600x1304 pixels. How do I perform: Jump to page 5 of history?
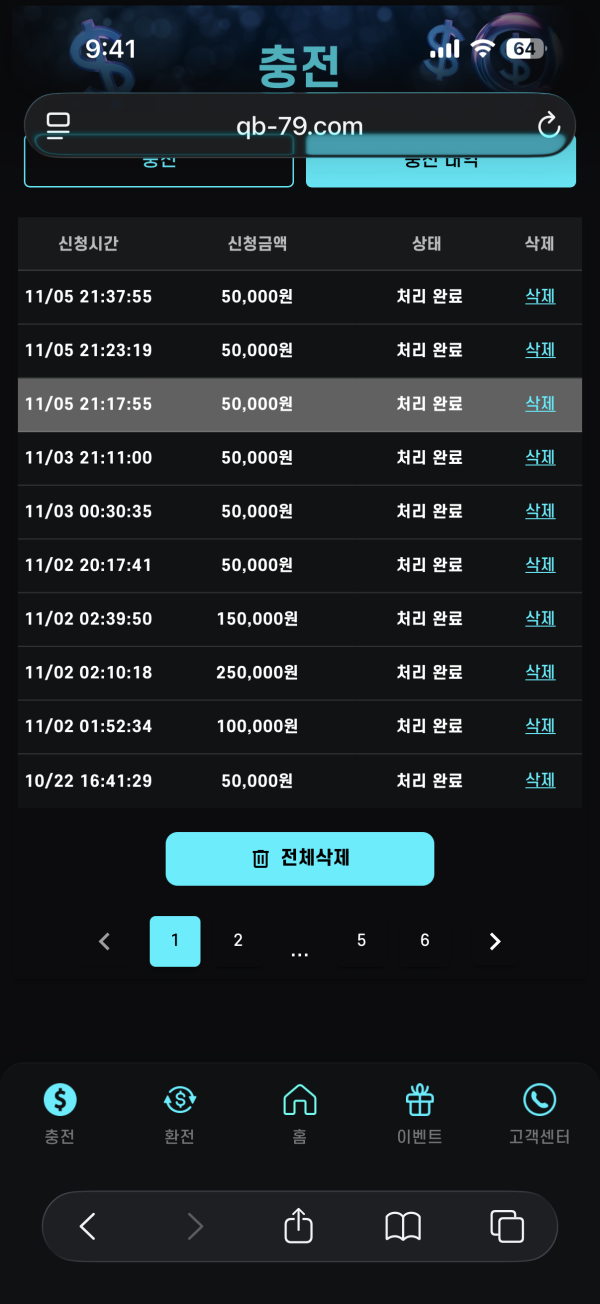[361, 941]
